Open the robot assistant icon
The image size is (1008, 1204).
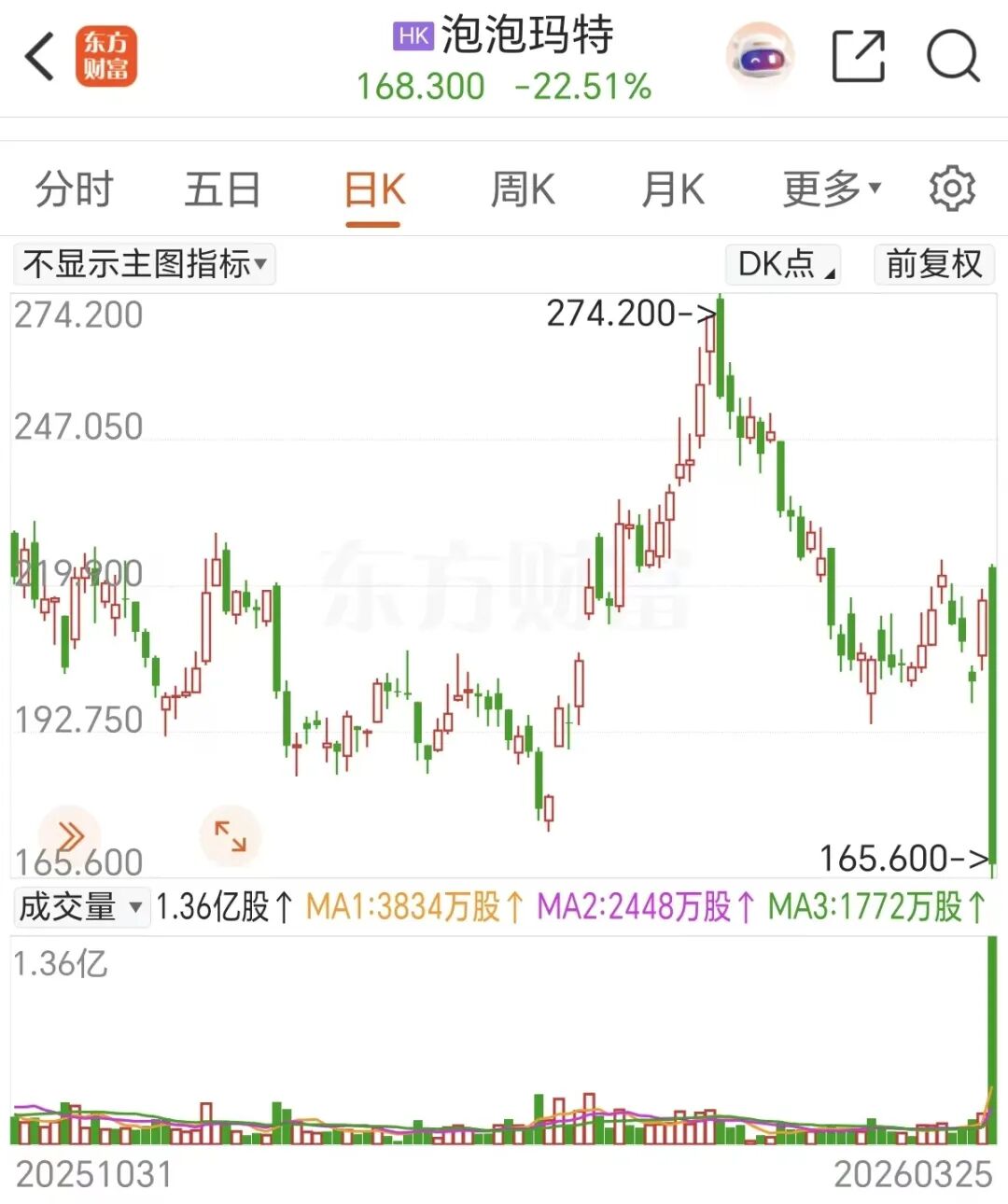pyautogui.click(x=761, y=58)
